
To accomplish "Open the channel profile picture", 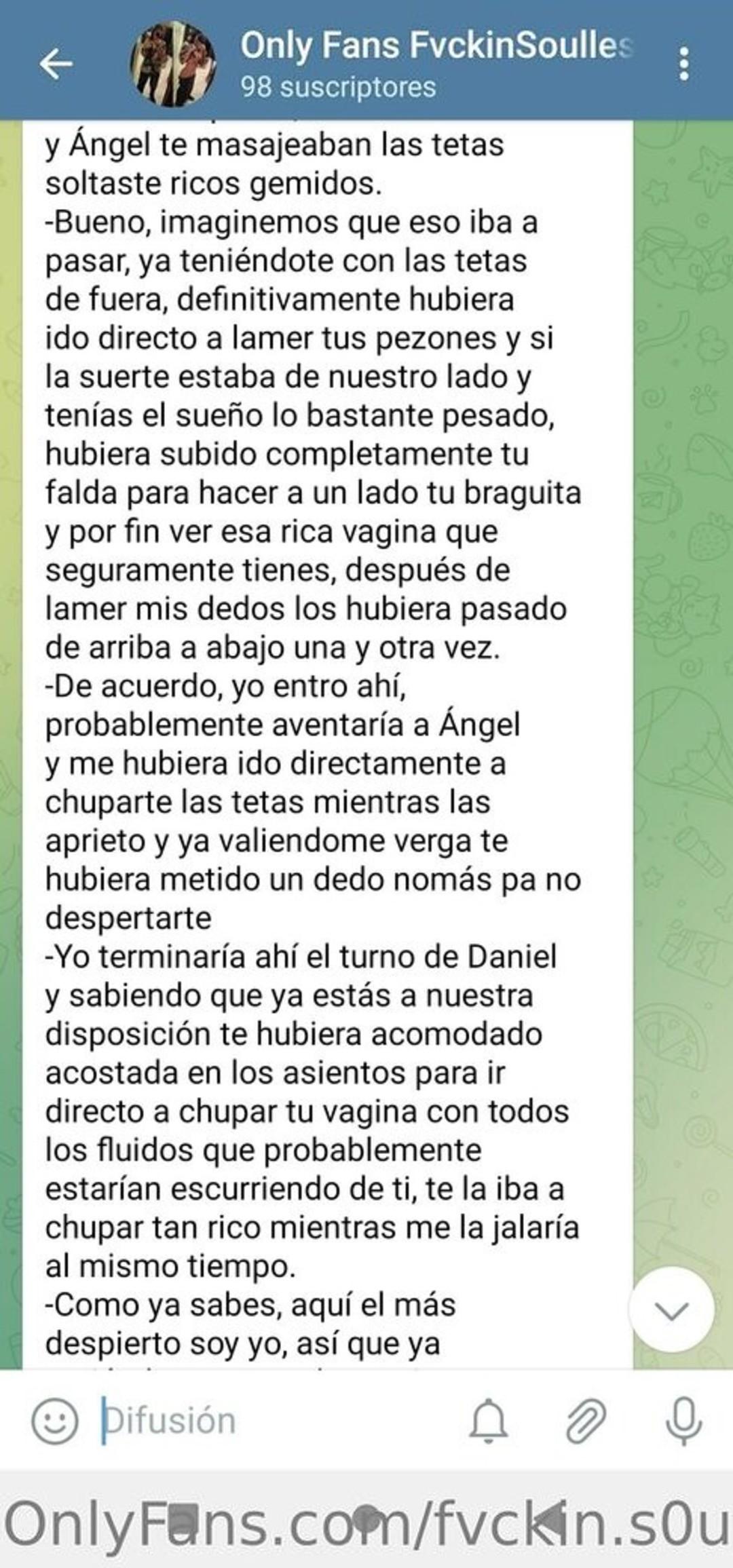I will [x=174, y=64].
